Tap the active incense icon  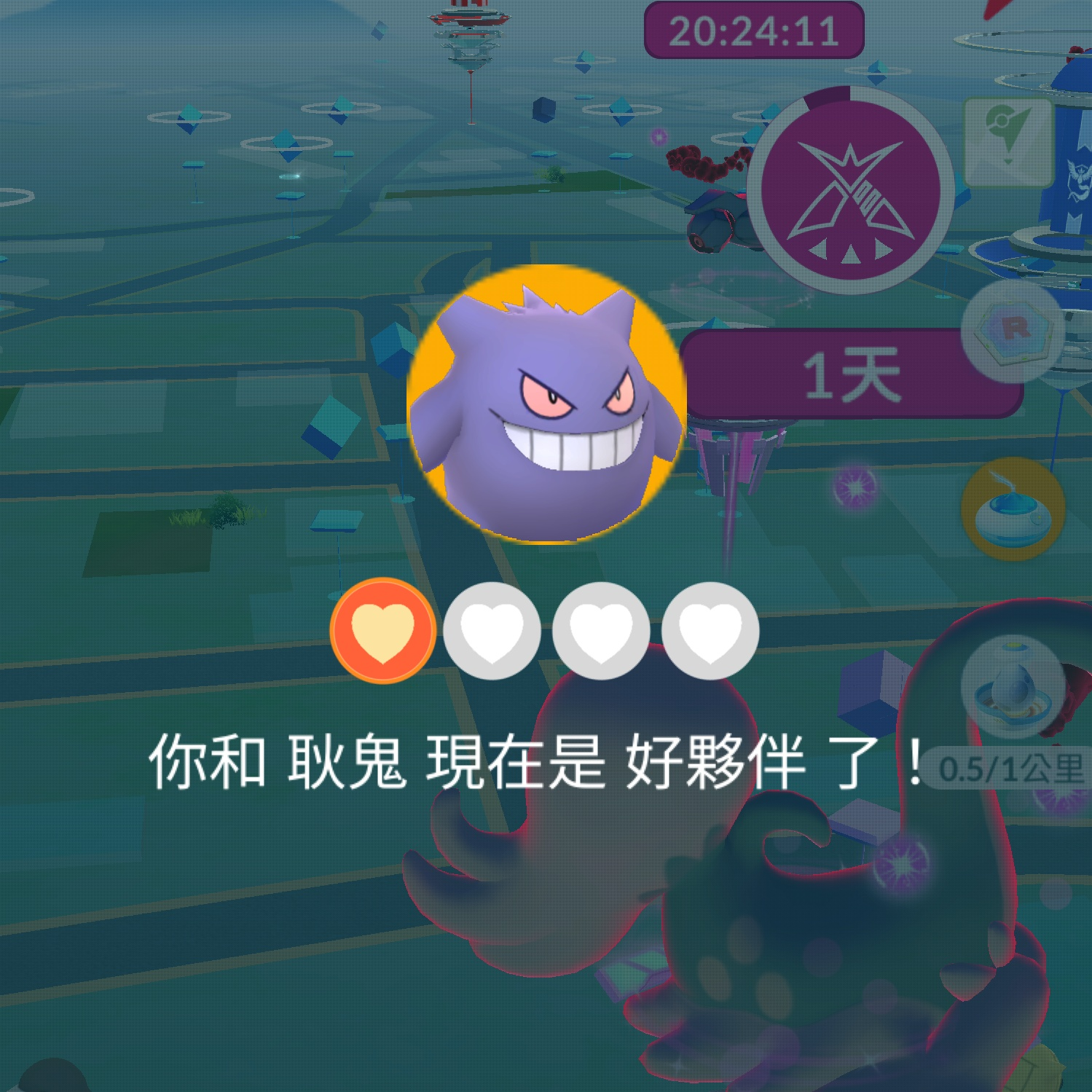(x=1013, y=510)
